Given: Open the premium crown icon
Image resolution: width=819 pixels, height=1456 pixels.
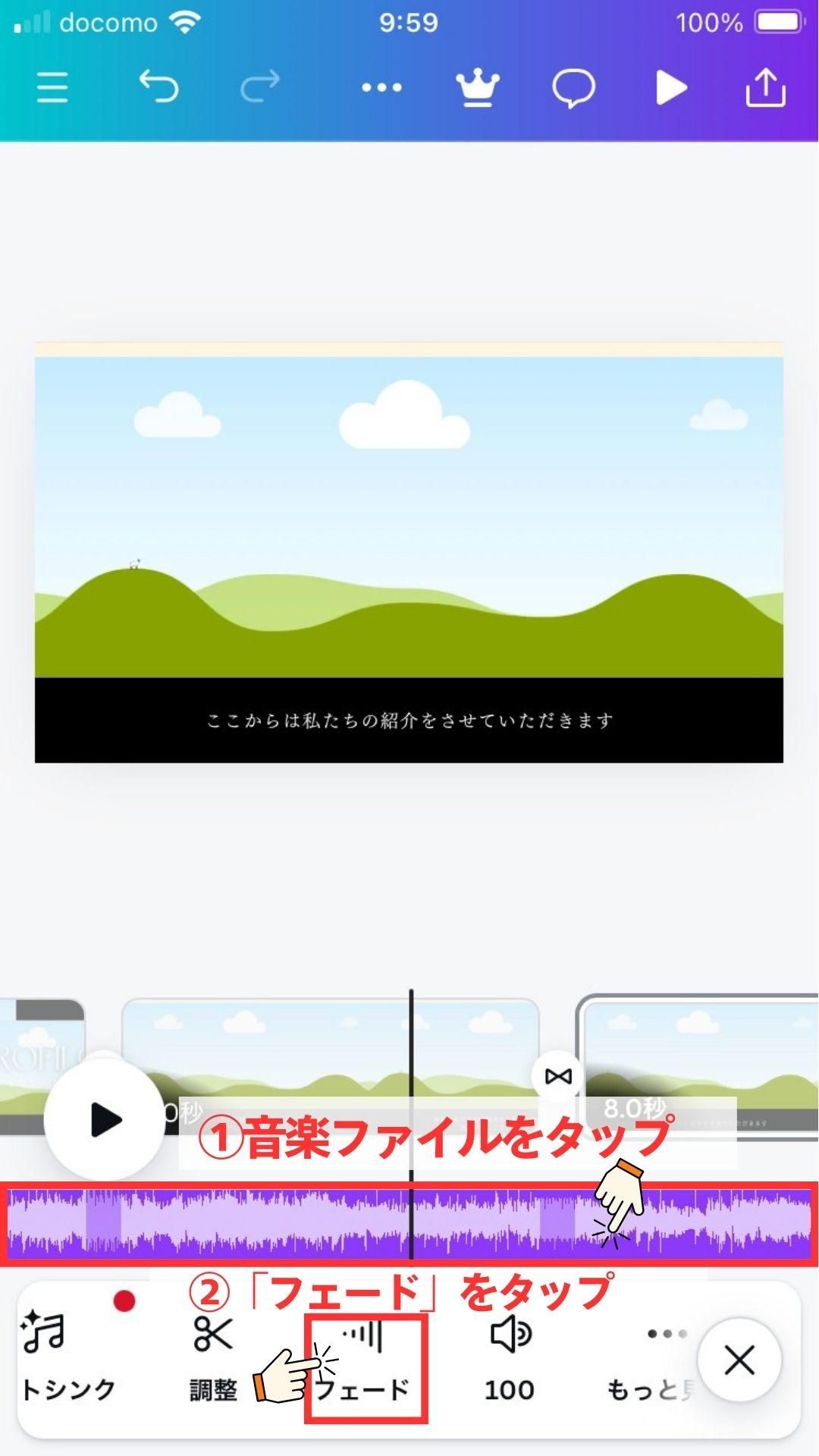Looking at the screenshot, I should tap(477, 88).
